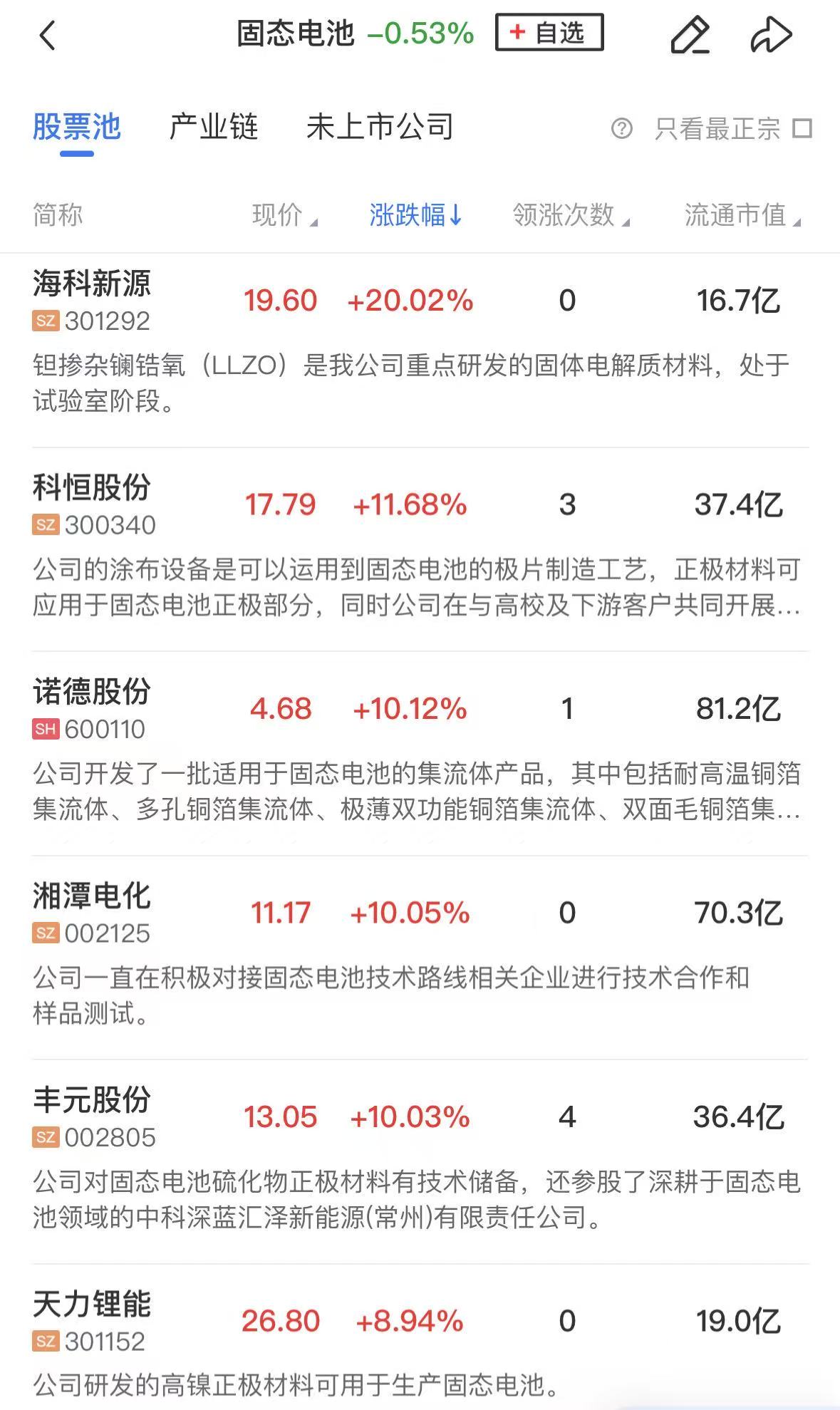Select the 股票池 tab

click(x=77, y=128)
